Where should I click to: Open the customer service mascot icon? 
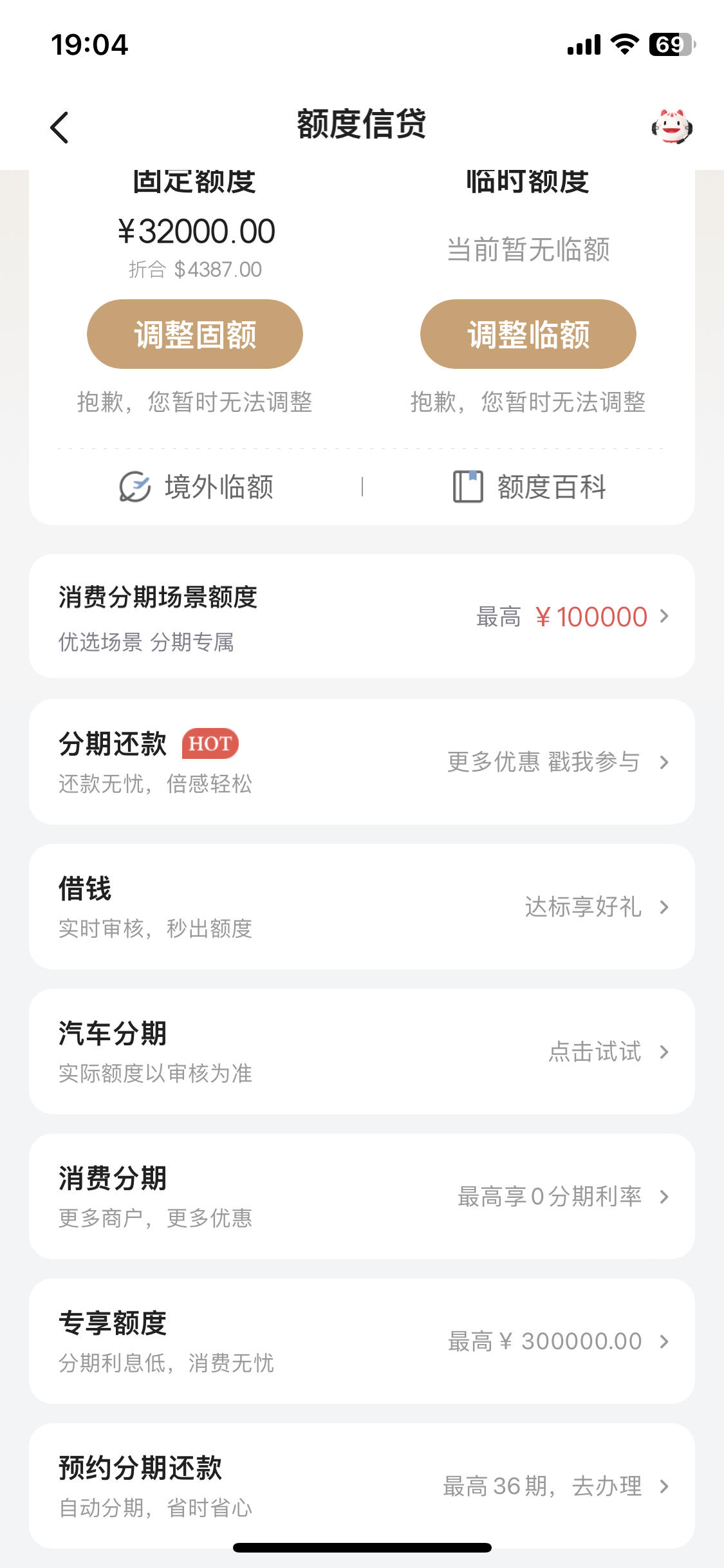671,126
